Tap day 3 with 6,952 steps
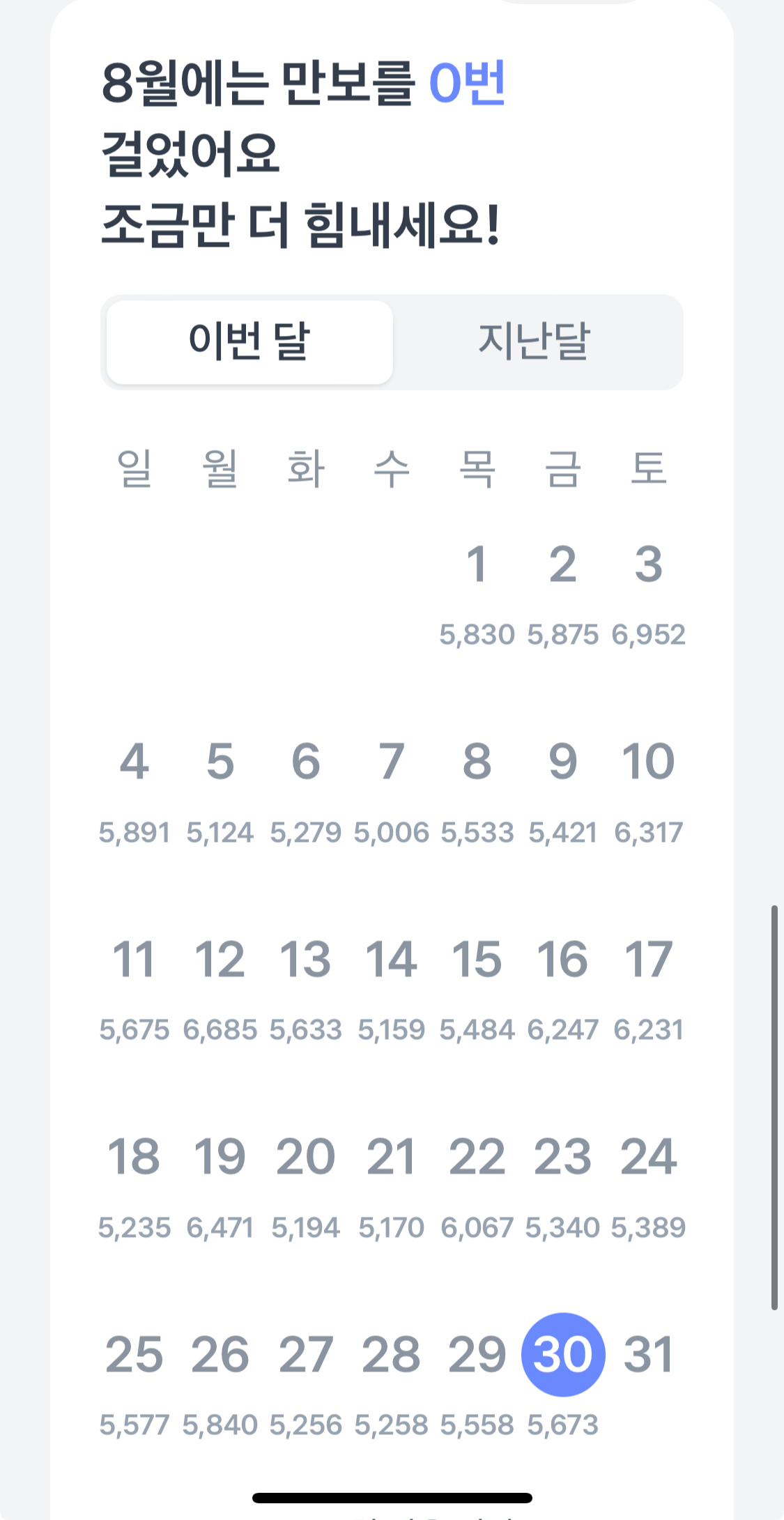 pos(648,565)
